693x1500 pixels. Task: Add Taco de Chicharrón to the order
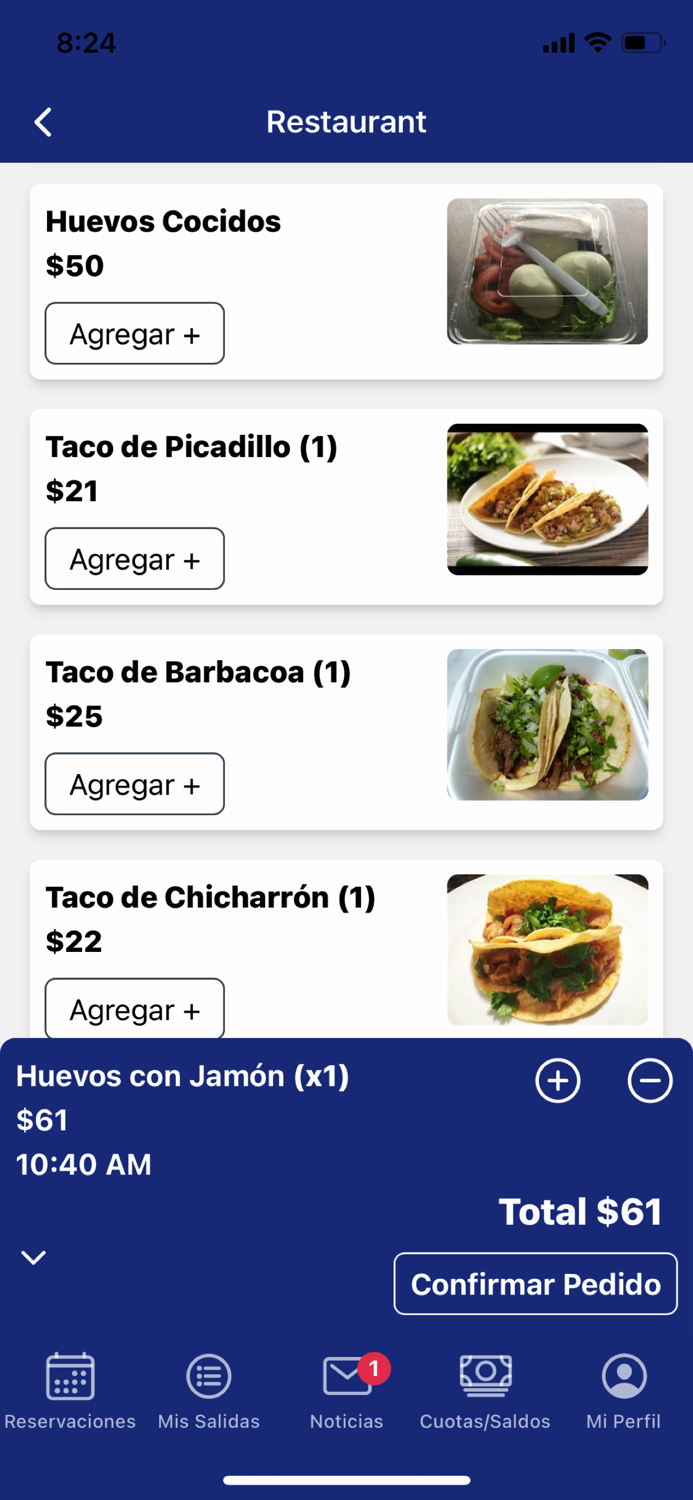135,1009
